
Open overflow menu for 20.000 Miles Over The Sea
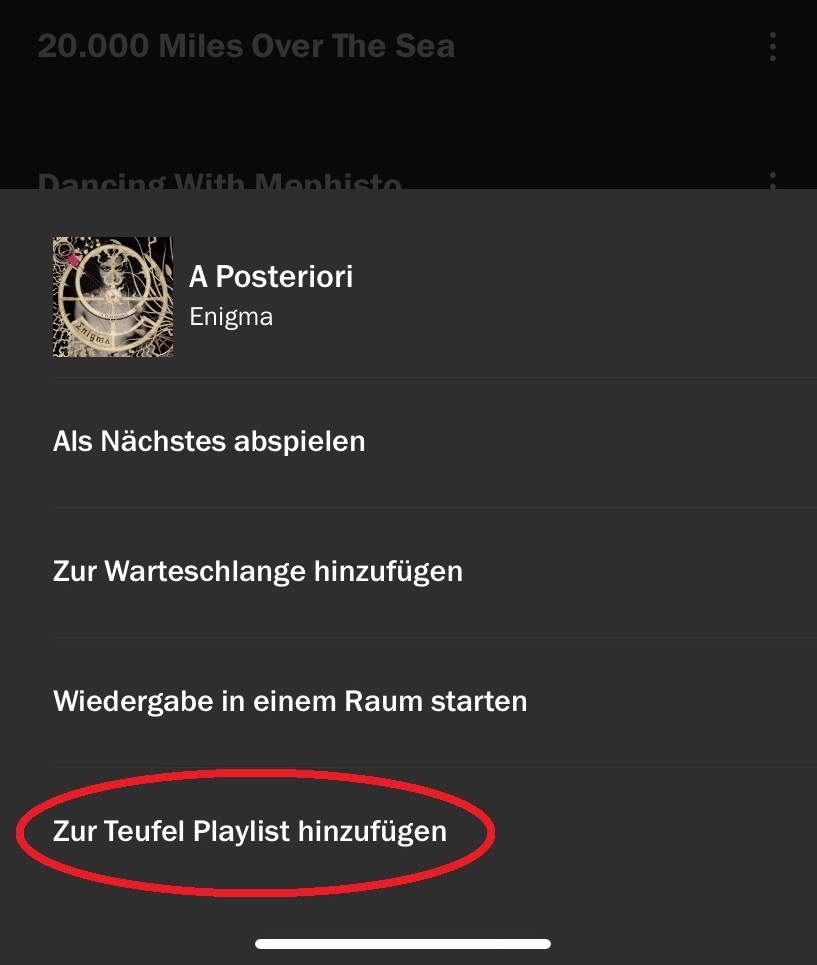772,47
